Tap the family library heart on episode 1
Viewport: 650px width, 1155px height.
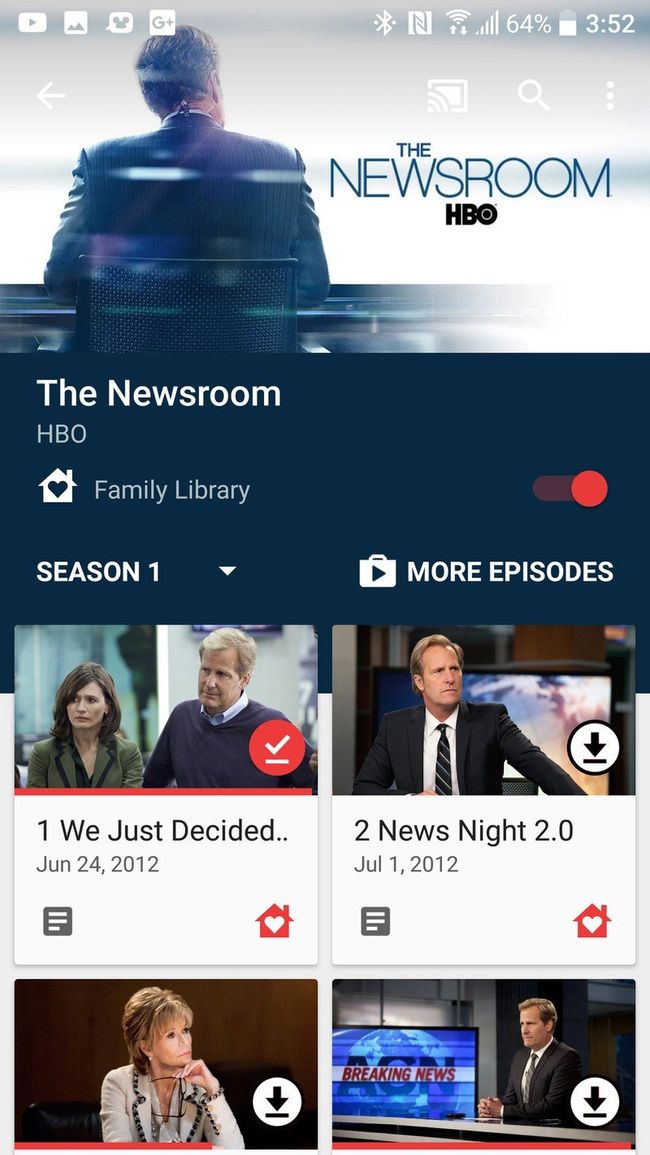coord(274,921)
